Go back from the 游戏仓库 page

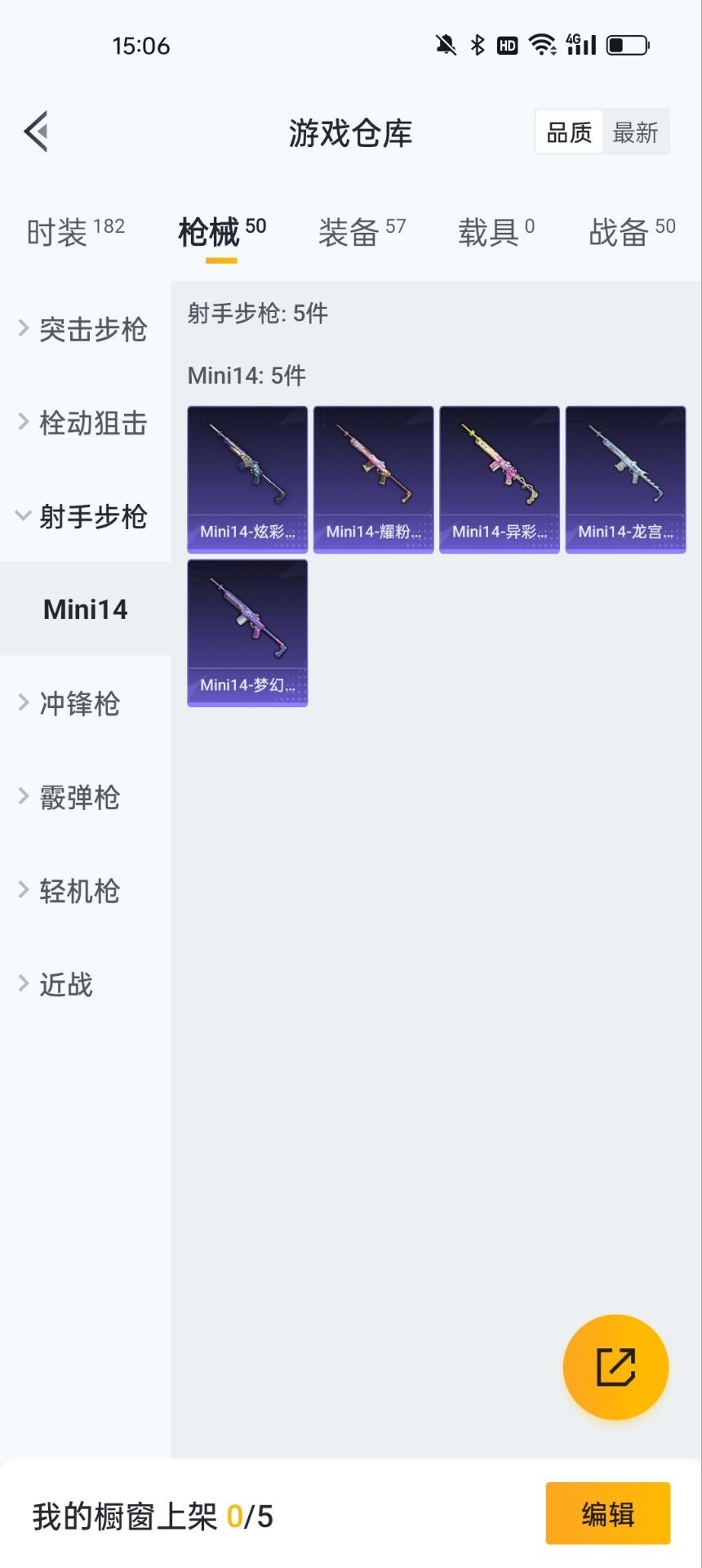pos(37,131)
